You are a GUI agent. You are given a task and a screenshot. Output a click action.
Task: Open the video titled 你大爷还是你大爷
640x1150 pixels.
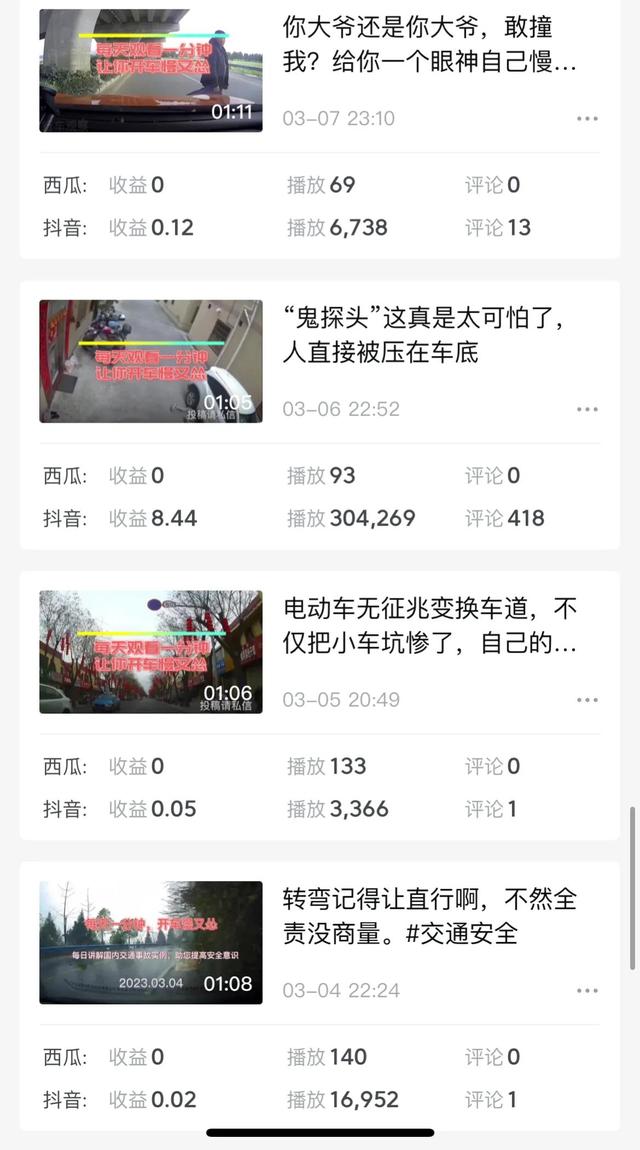(x=430, y=45)
